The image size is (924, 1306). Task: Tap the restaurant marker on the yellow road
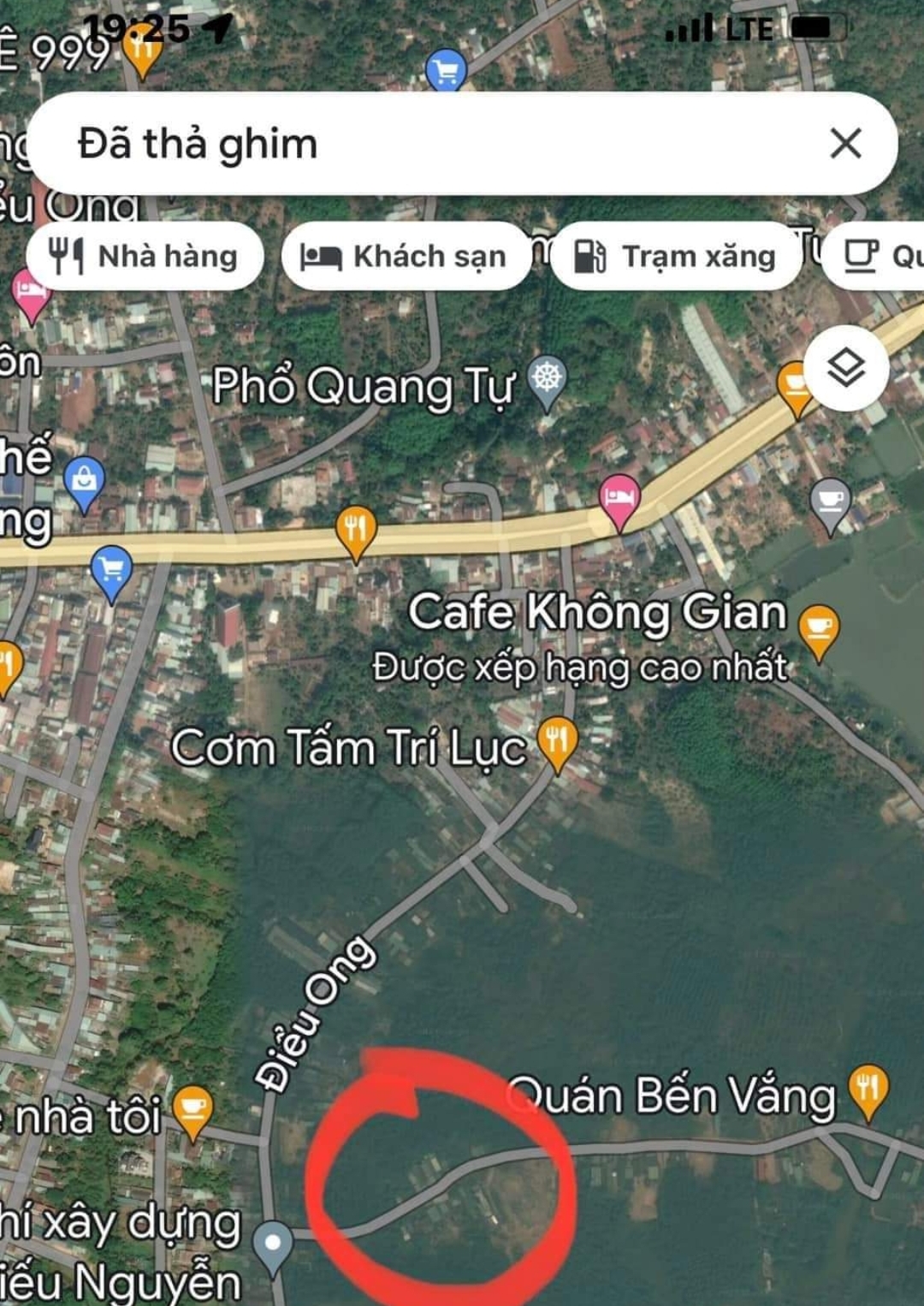(x=356, y=530)
